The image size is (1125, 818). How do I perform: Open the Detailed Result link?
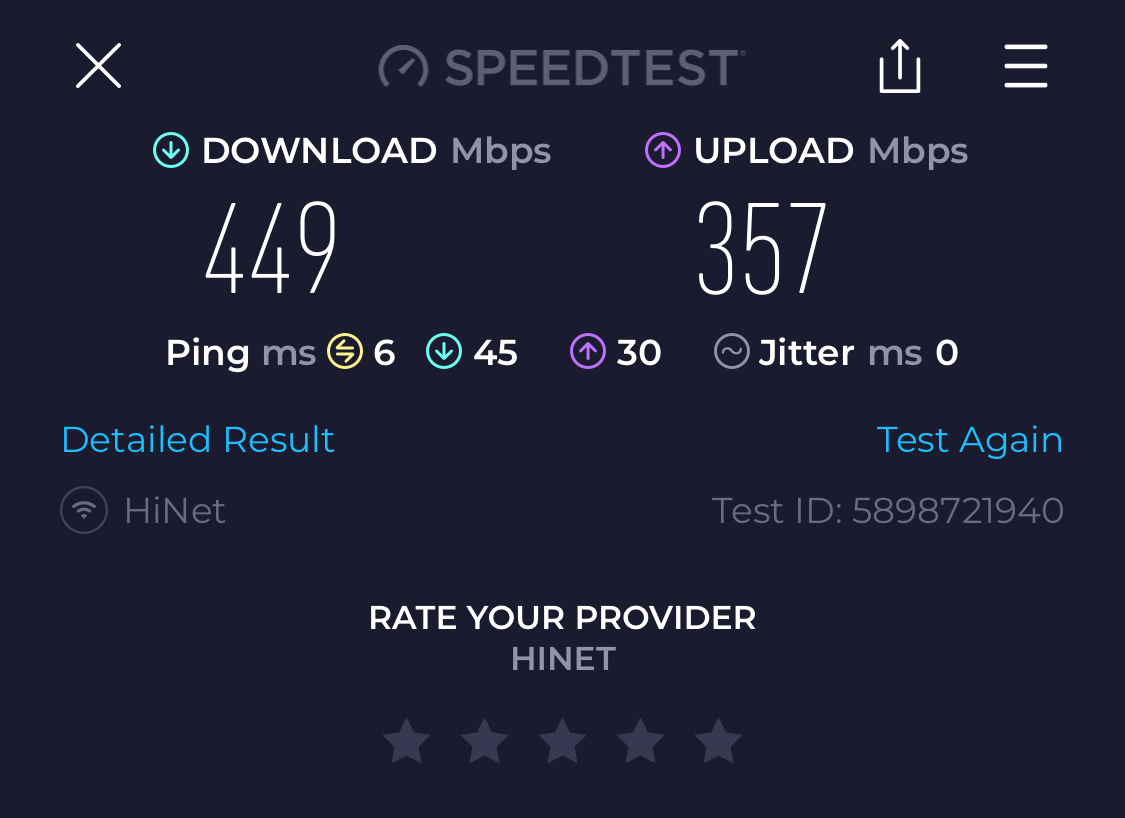tap(198, 440)
